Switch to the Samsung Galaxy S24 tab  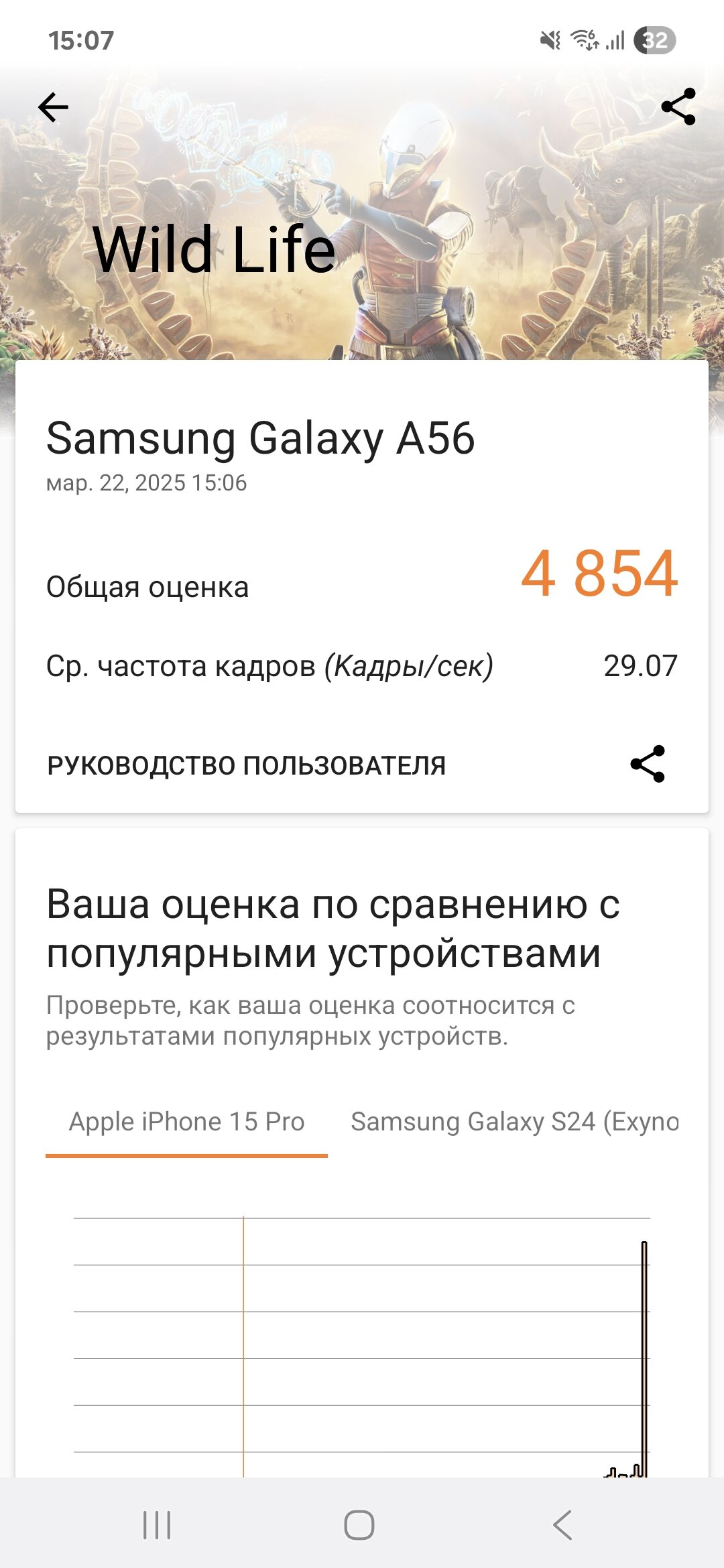click(x=515, y=1122)
